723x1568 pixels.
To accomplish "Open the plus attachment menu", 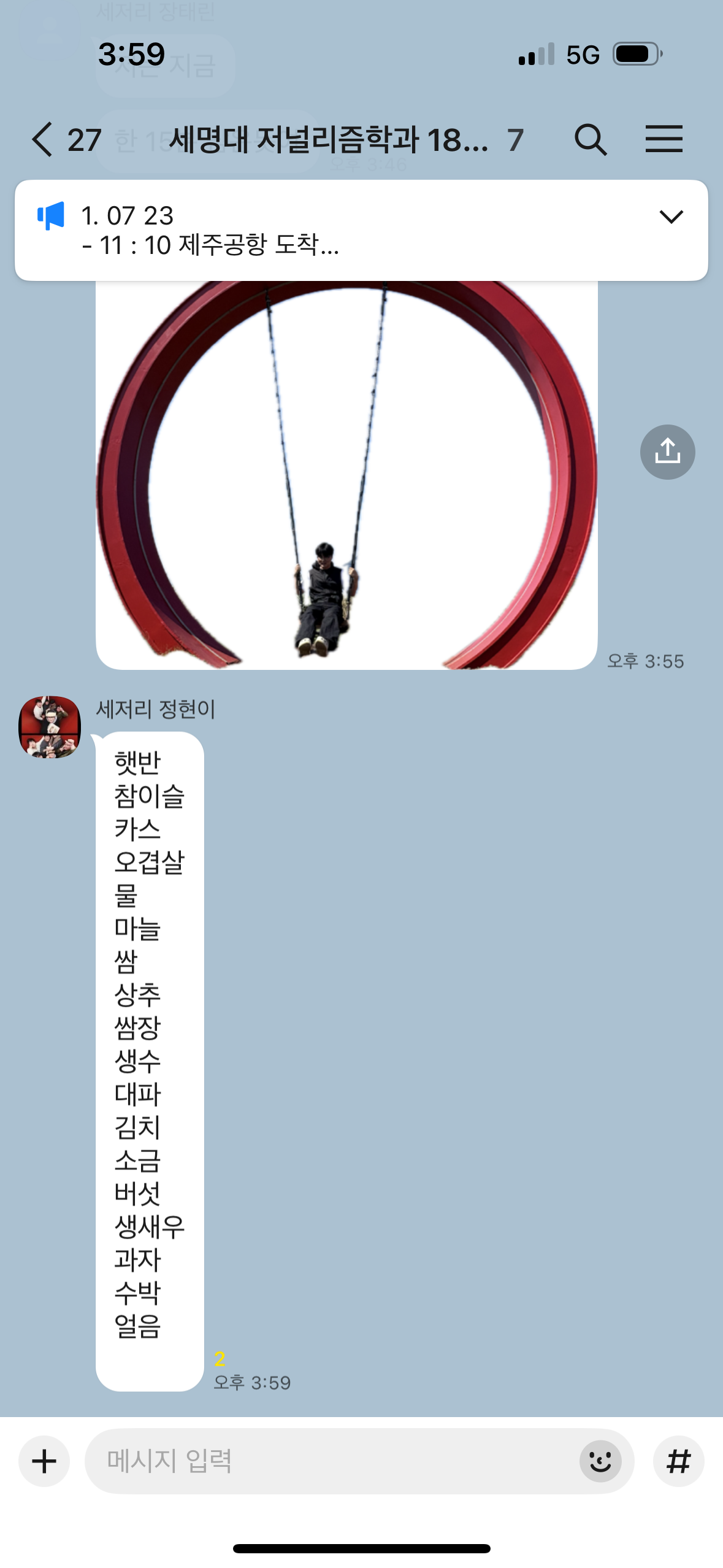I will [44, 1461].
